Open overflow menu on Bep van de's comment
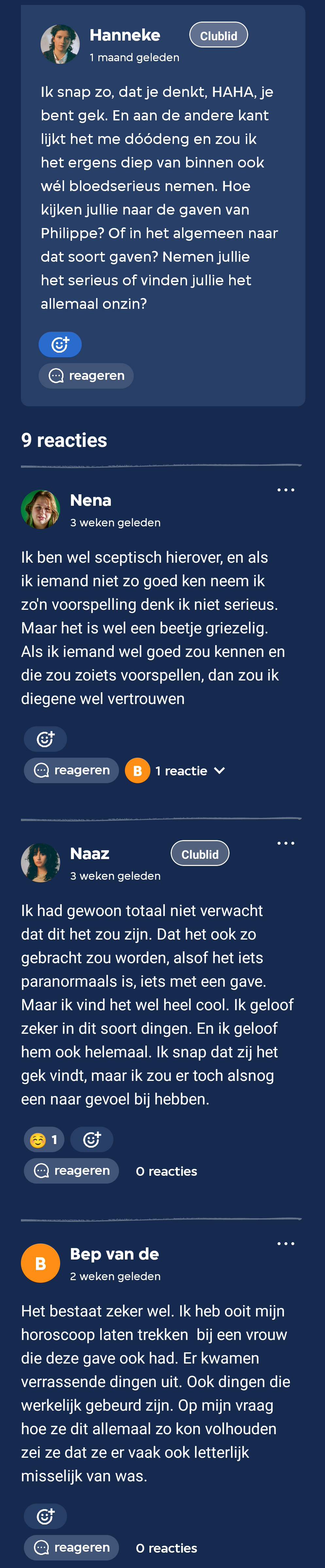Screen dimensions: 325x1568 (x=285, y=1243)
